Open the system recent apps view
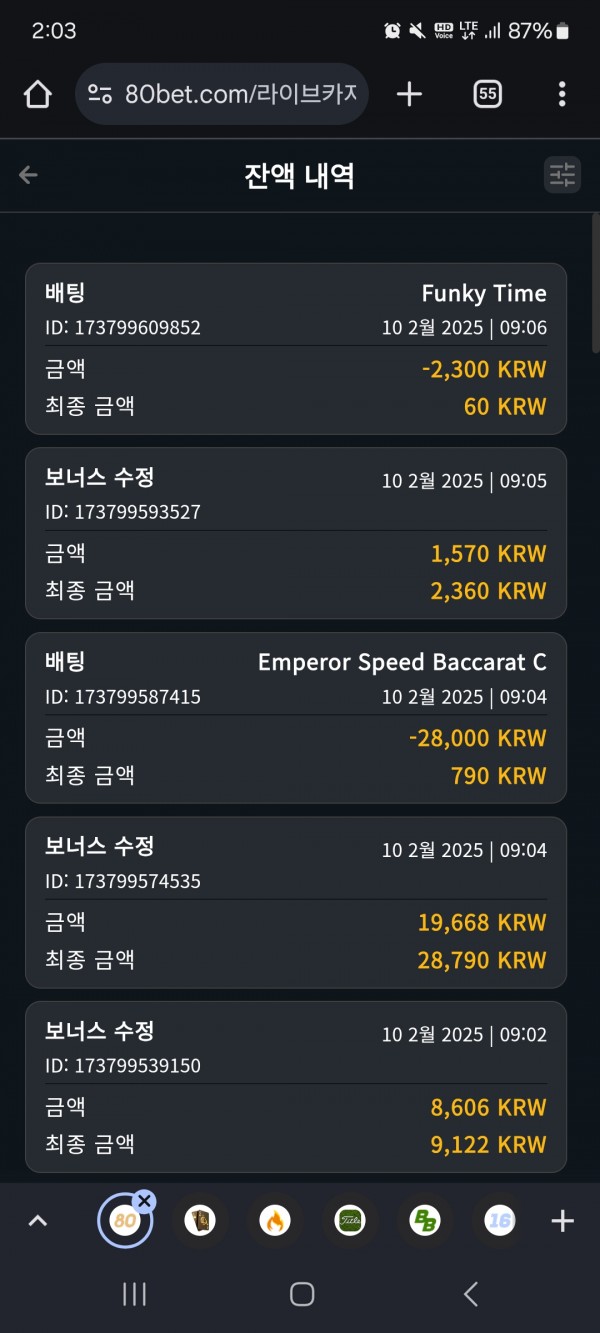This screenshot has height=1333, width=600. tap(134, 1294)
